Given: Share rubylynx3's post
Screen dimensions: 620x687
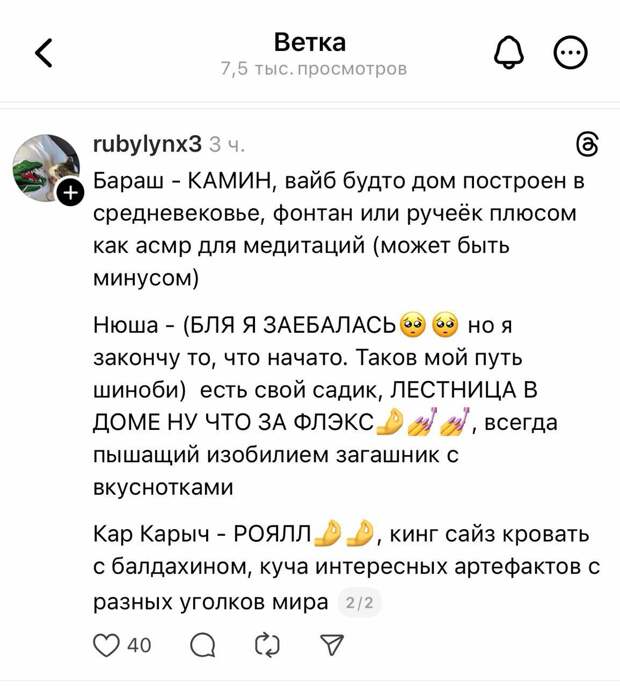Looking at the screenshot, I should (x=330, y=646).
